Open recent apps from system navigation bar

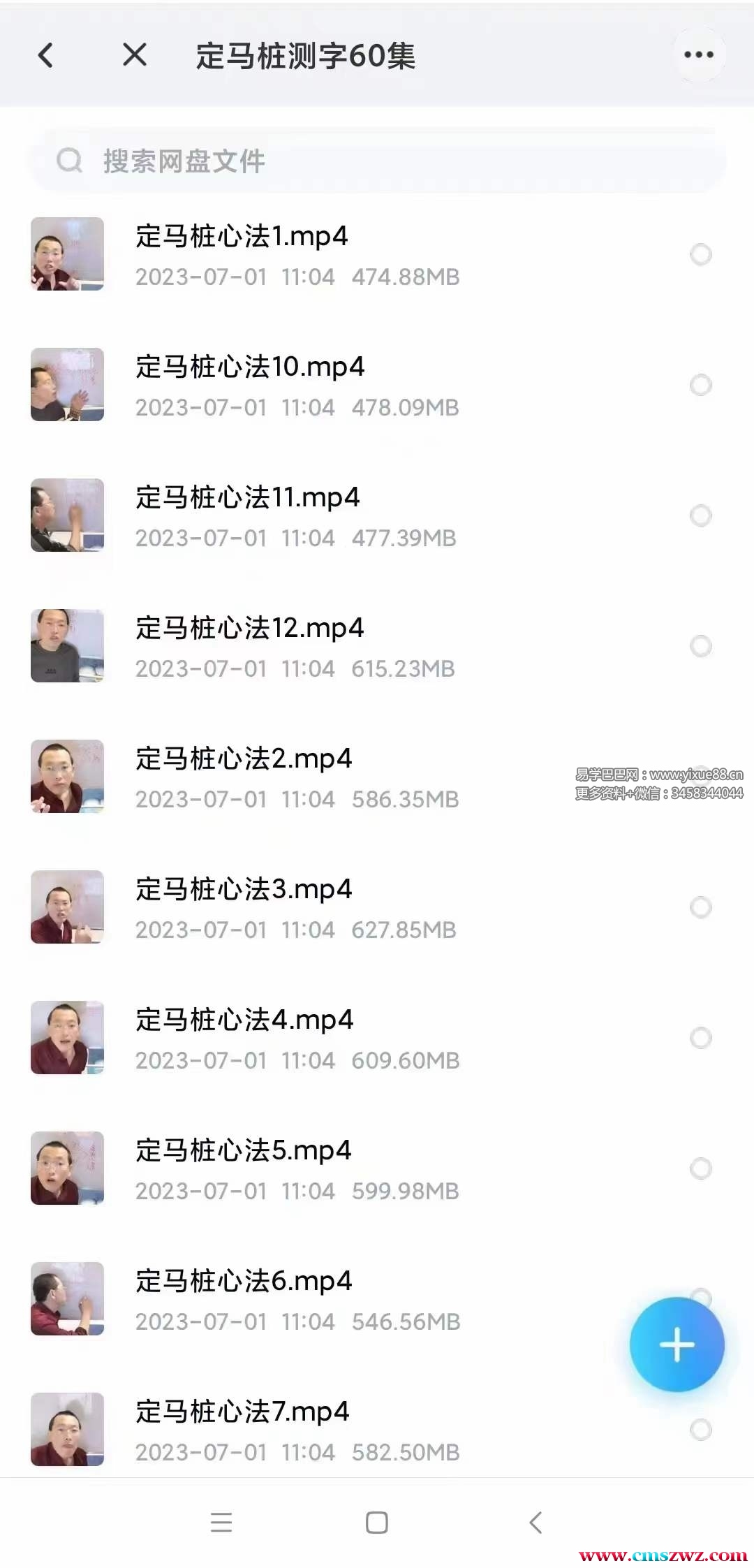pos(221,1522)
